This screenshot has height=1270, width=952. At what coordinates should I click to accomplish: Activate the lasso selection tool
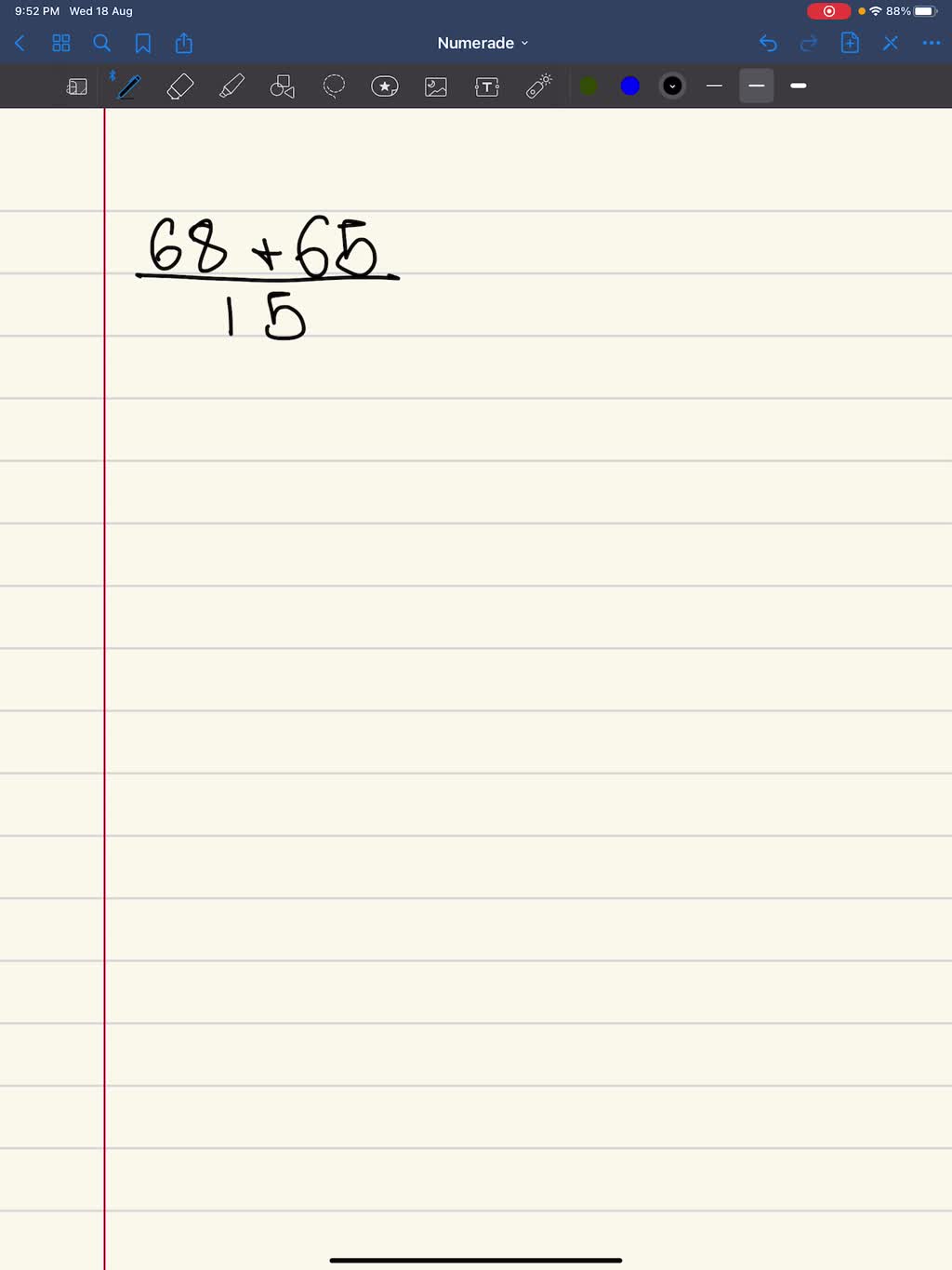(x=334, y=86)
